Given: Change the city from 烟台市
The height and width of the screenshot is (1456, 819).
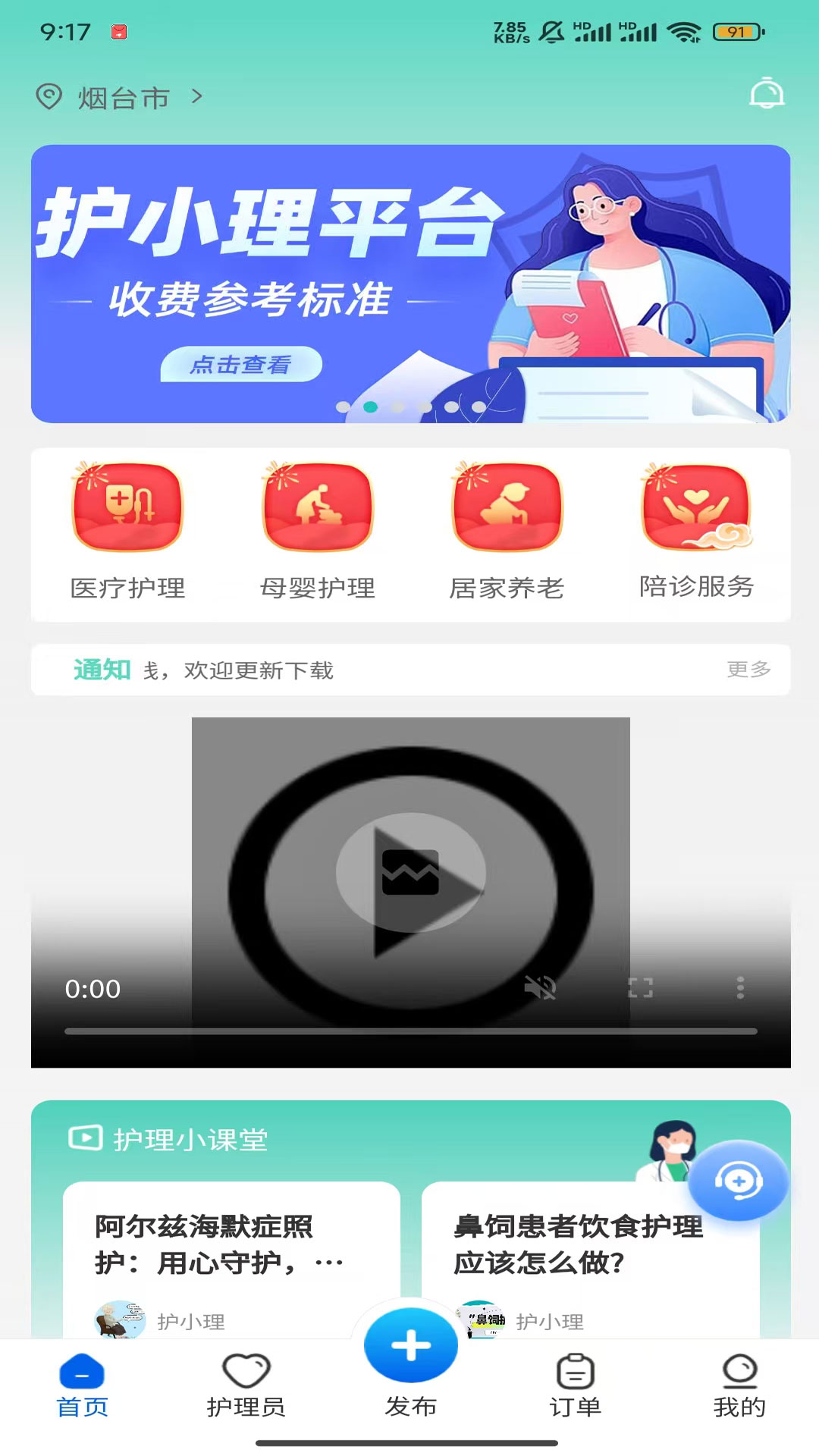Looking at the screenshot, I should click(x=121, y=98).
